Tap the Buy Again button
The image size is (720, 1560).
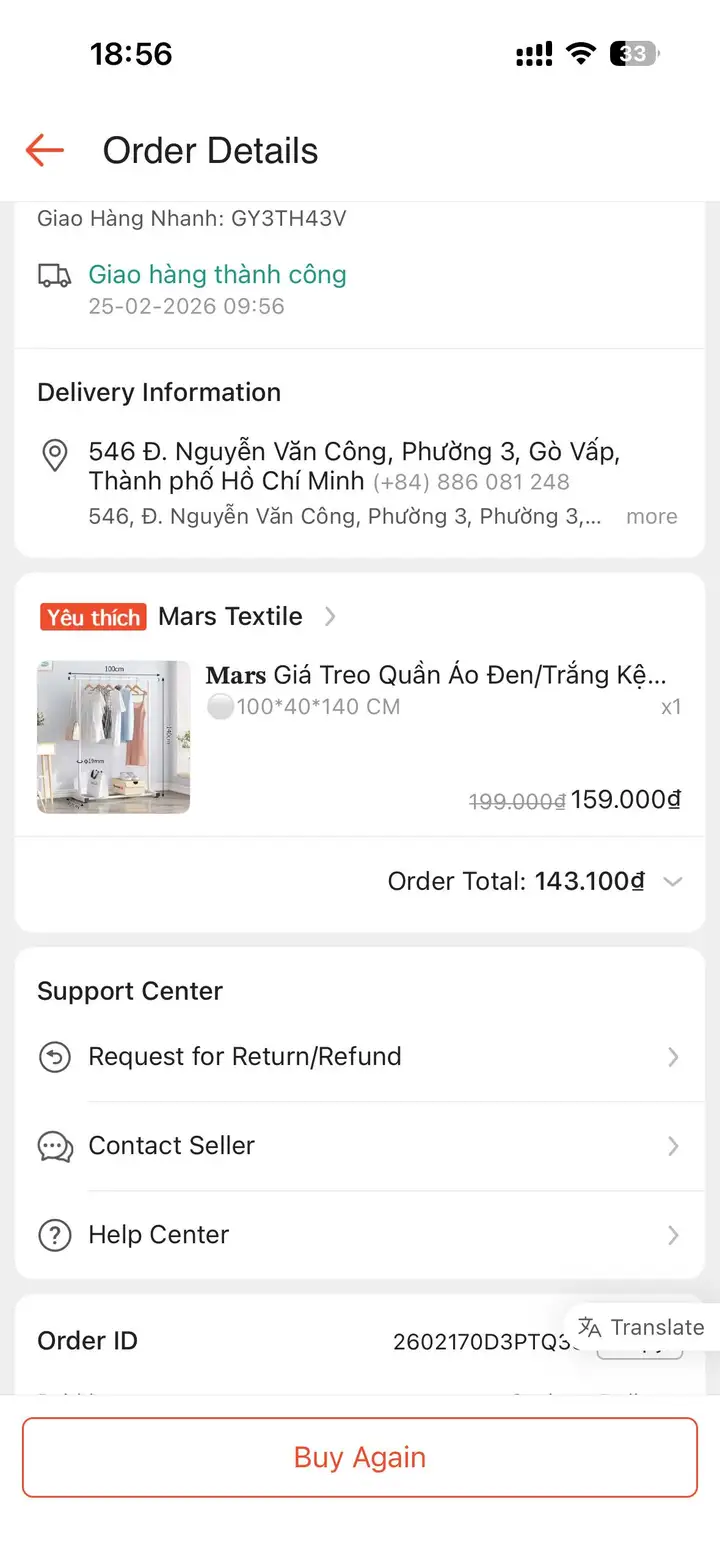pyautogui.click(x=360, y=1457)
